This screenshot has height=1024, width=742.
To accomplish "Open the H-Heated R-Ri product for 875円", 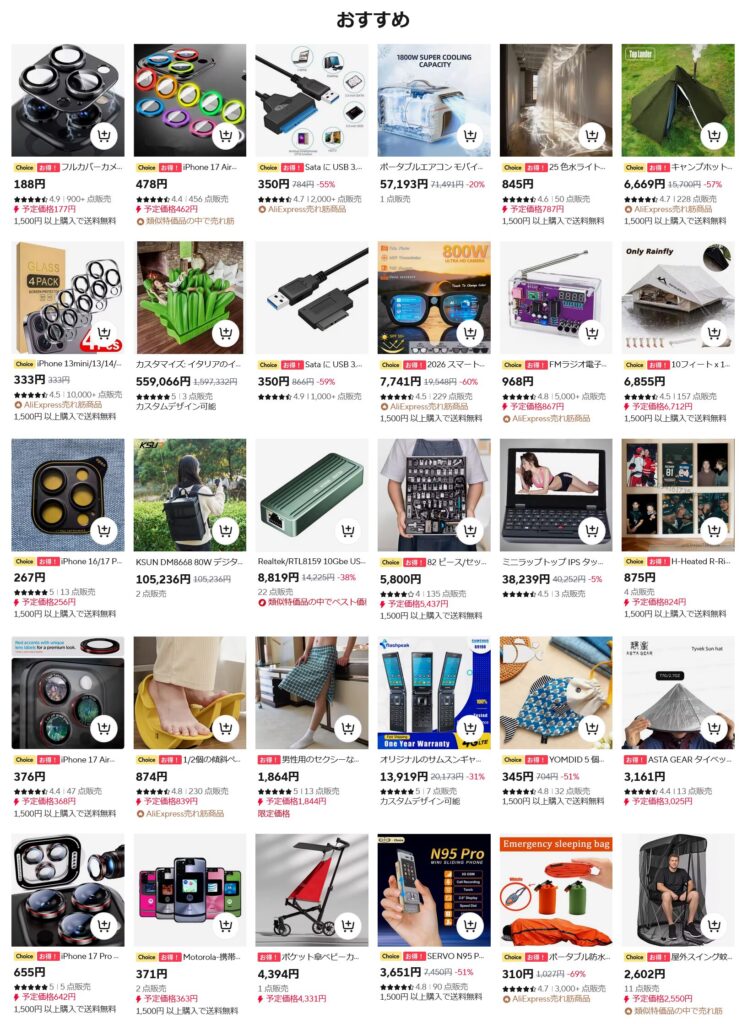I will tap(678, 495).
